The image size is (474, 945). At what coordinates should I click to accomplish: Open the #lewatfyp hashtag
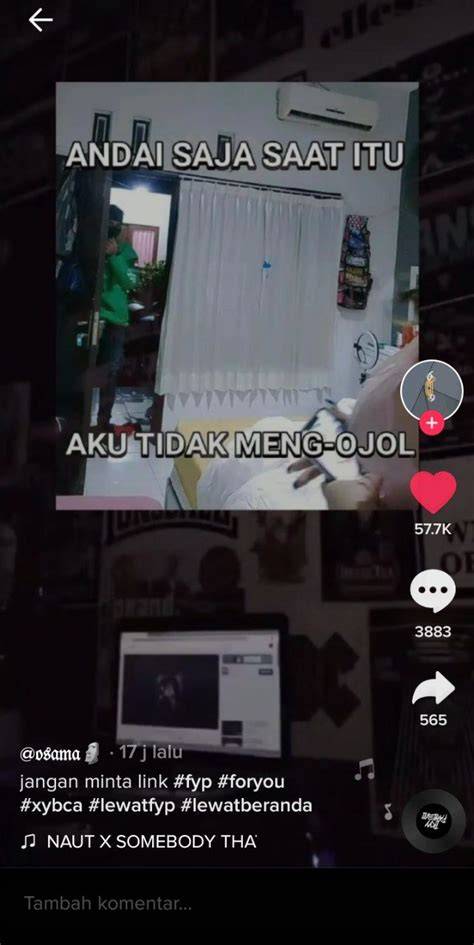click(131, 806)
